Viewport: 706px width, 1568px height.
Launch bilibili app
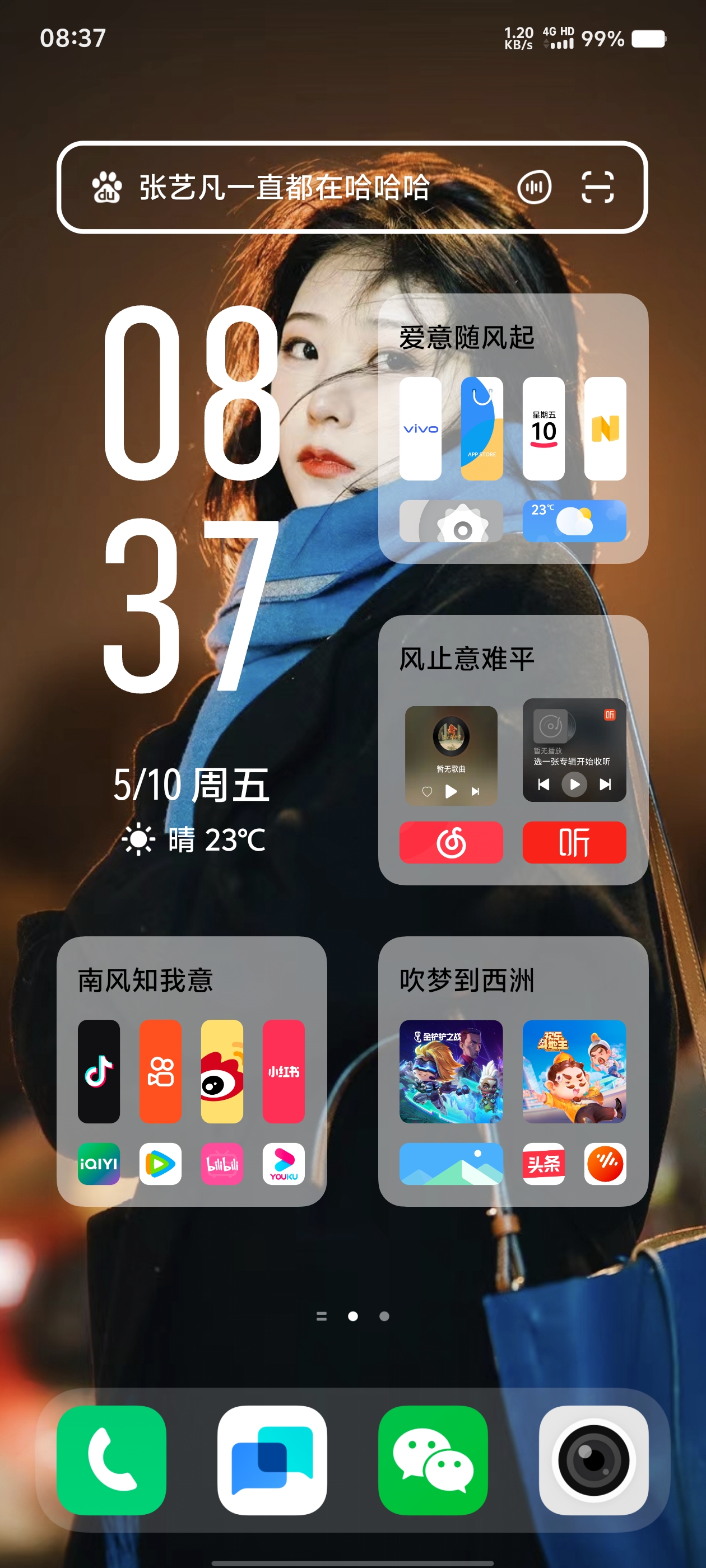coord(222,1164)
